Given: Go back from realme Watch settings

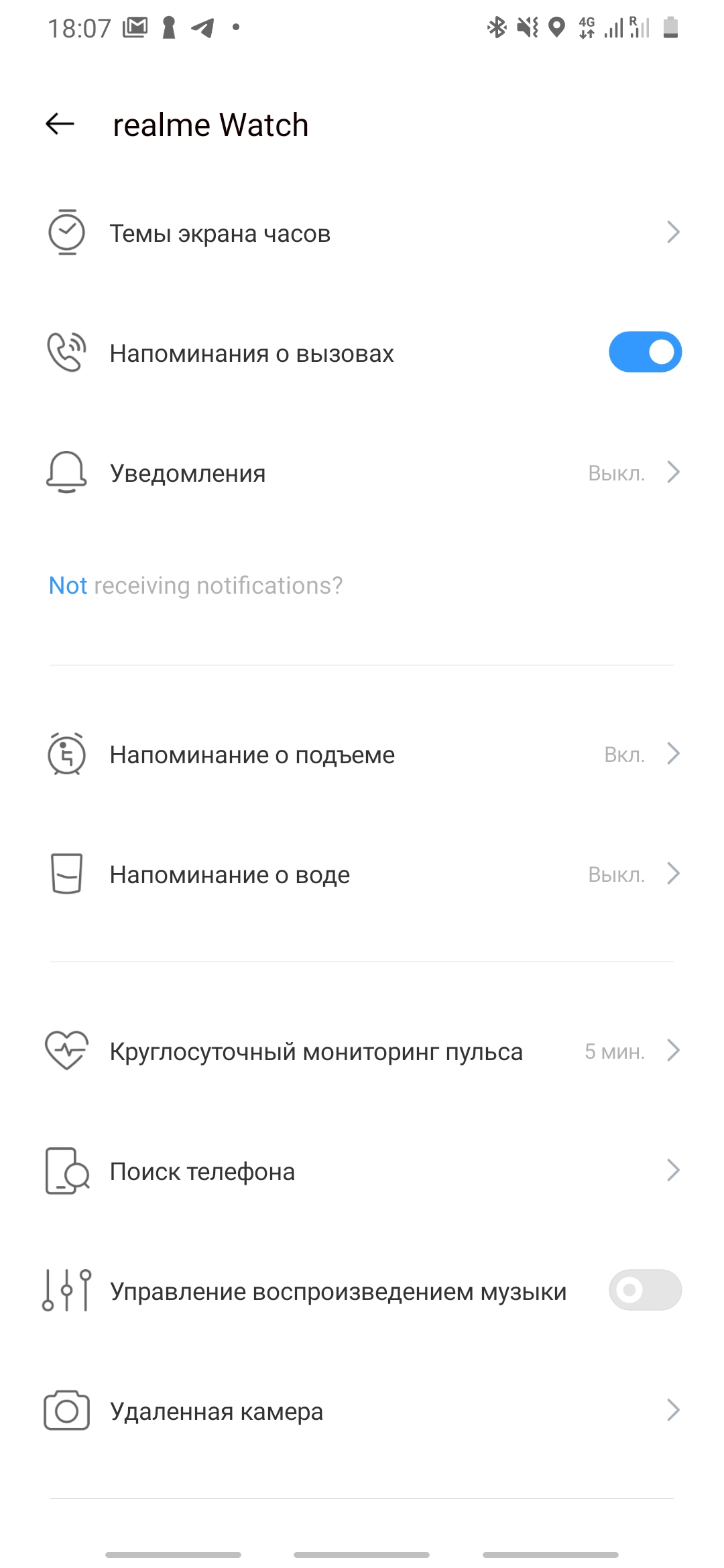Looking at the screenshot, I should pos(60,124).
